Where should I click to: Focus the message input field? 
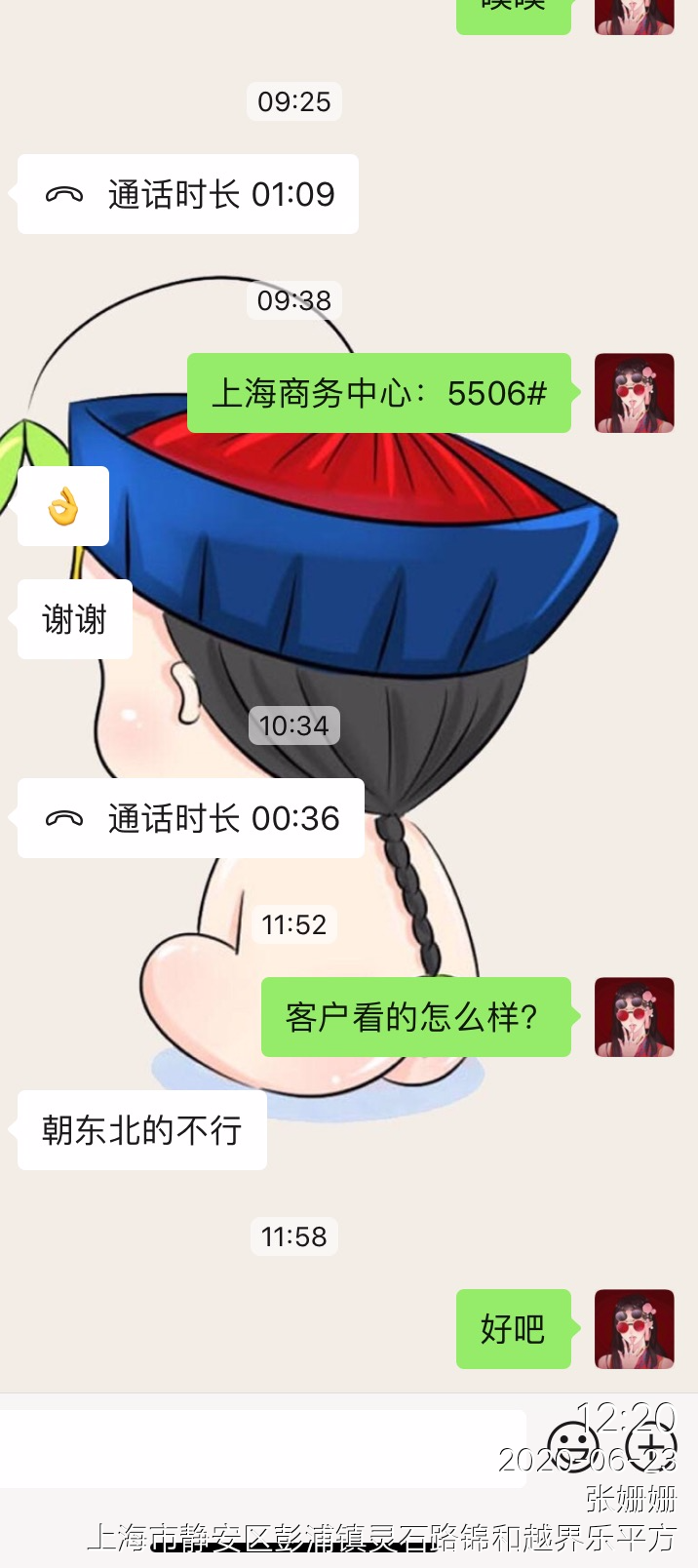click(263, 1448)
